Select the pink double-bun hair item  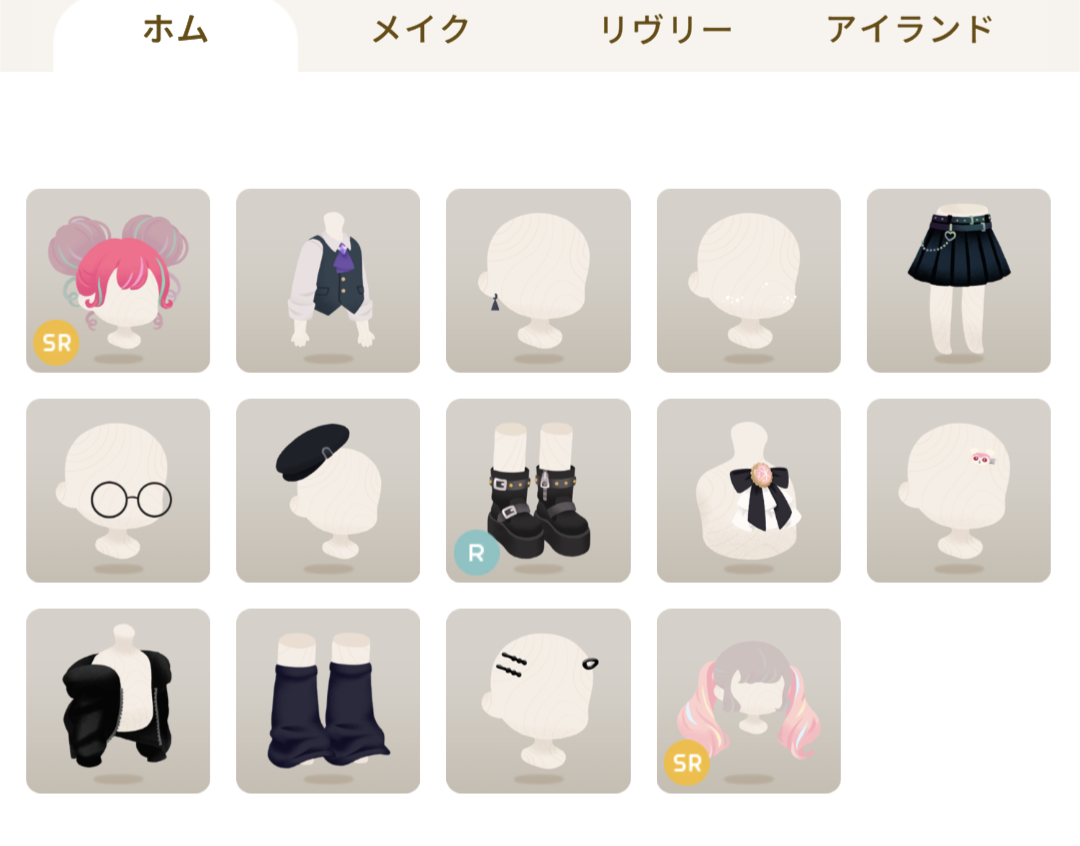[x=118, y=280]
